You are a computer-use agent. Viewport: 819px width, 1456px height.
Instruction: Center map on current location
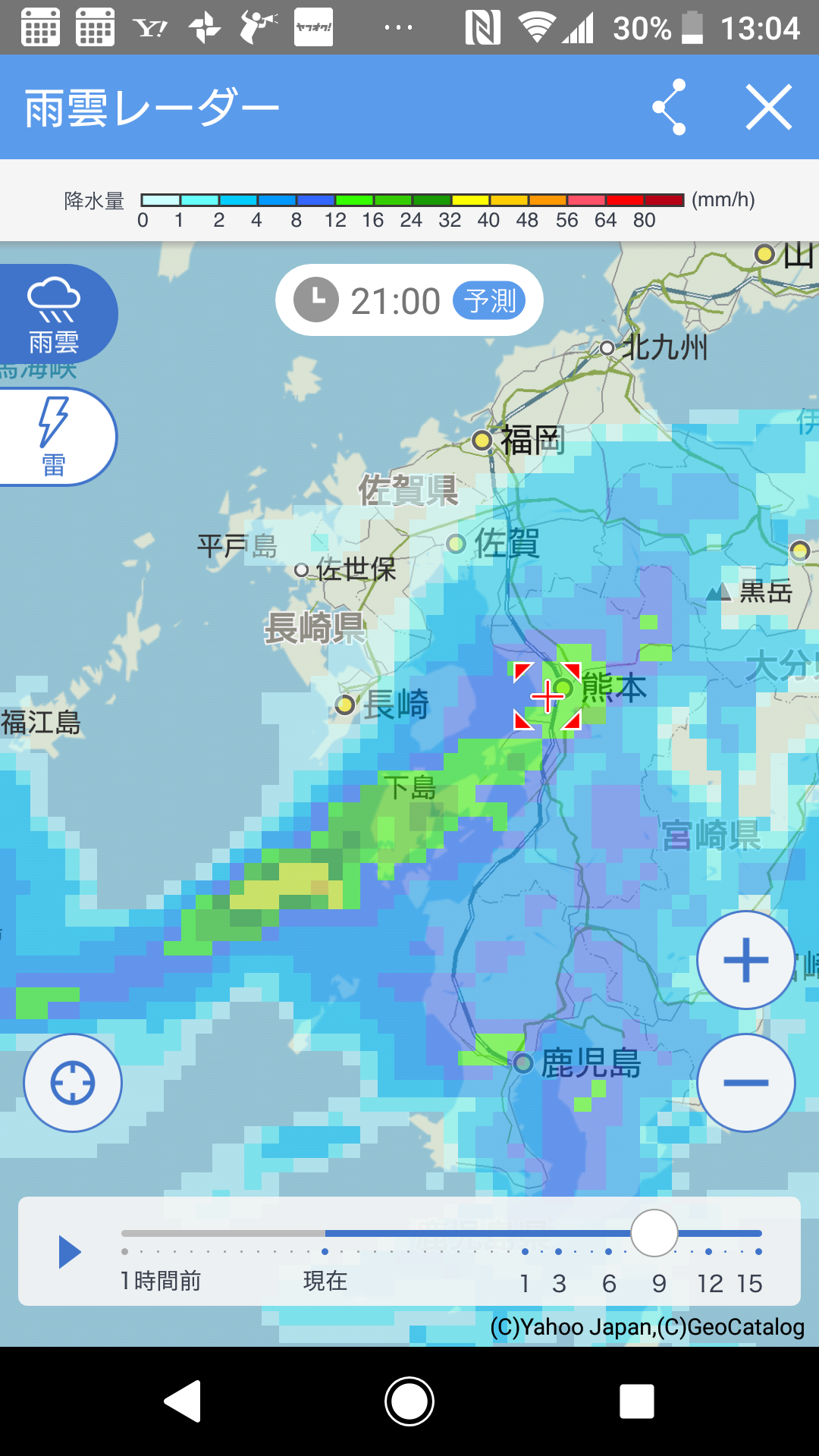coord(73,1083)
